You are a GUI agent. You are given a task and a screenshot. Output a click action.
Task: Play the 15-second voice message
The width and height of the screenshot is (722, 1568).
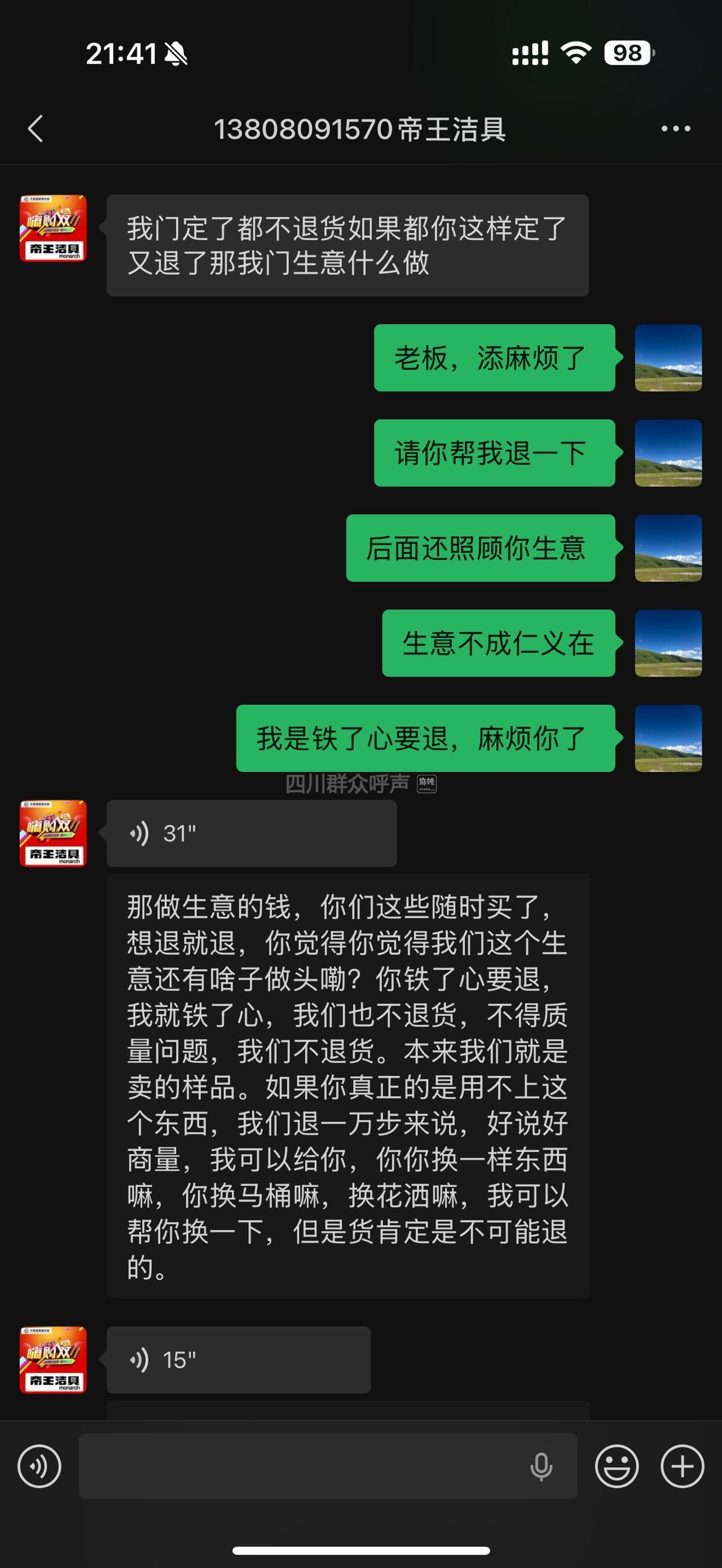pyautogui.click(x=238, y=1360)
